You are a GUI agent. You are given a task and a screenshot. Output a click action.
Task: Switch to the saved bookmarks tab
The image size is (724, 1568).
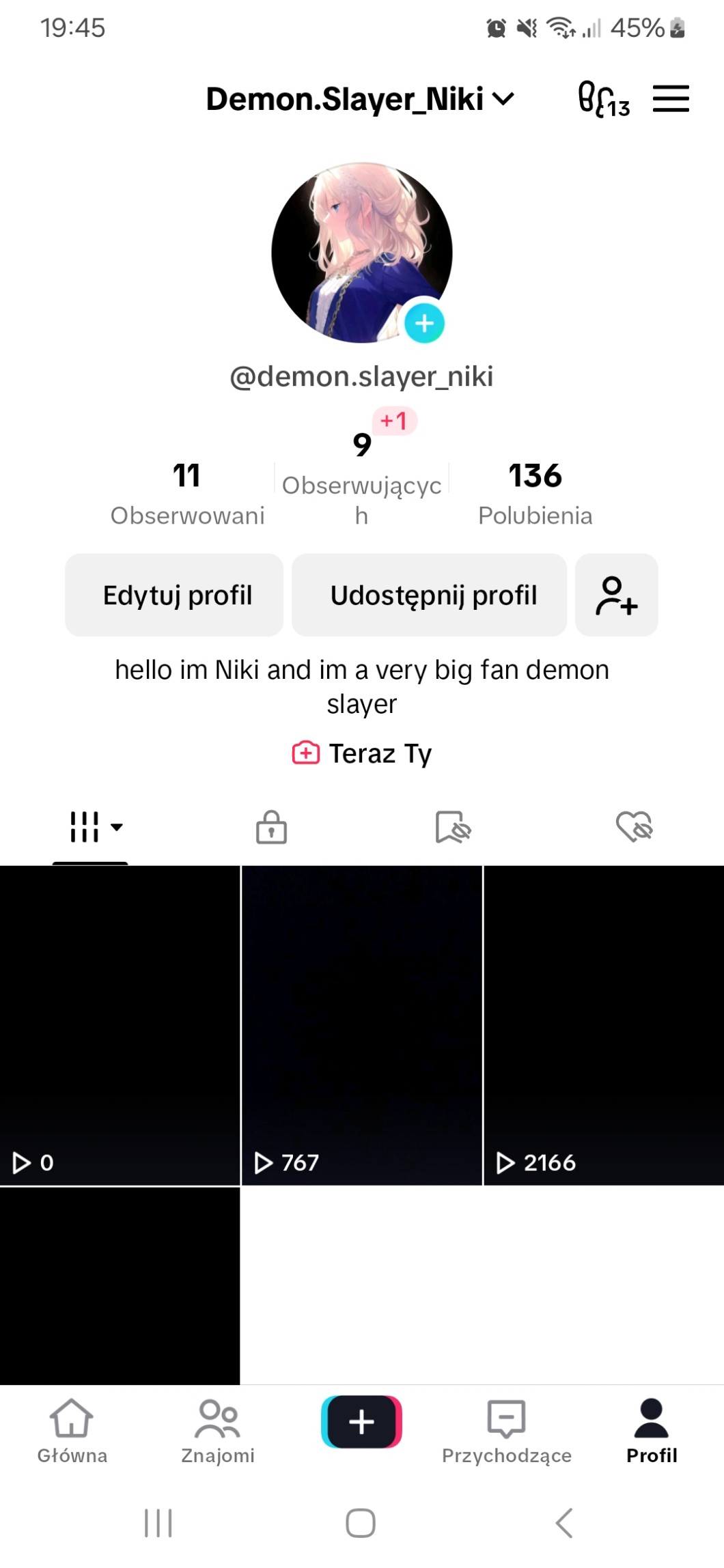(x=453, y=827)
